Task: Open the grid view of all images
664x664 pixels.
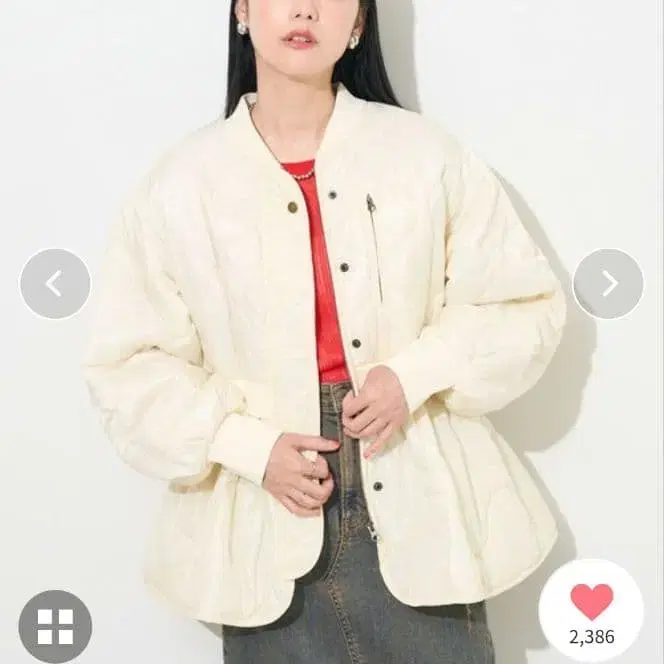Action: [55, 626]
